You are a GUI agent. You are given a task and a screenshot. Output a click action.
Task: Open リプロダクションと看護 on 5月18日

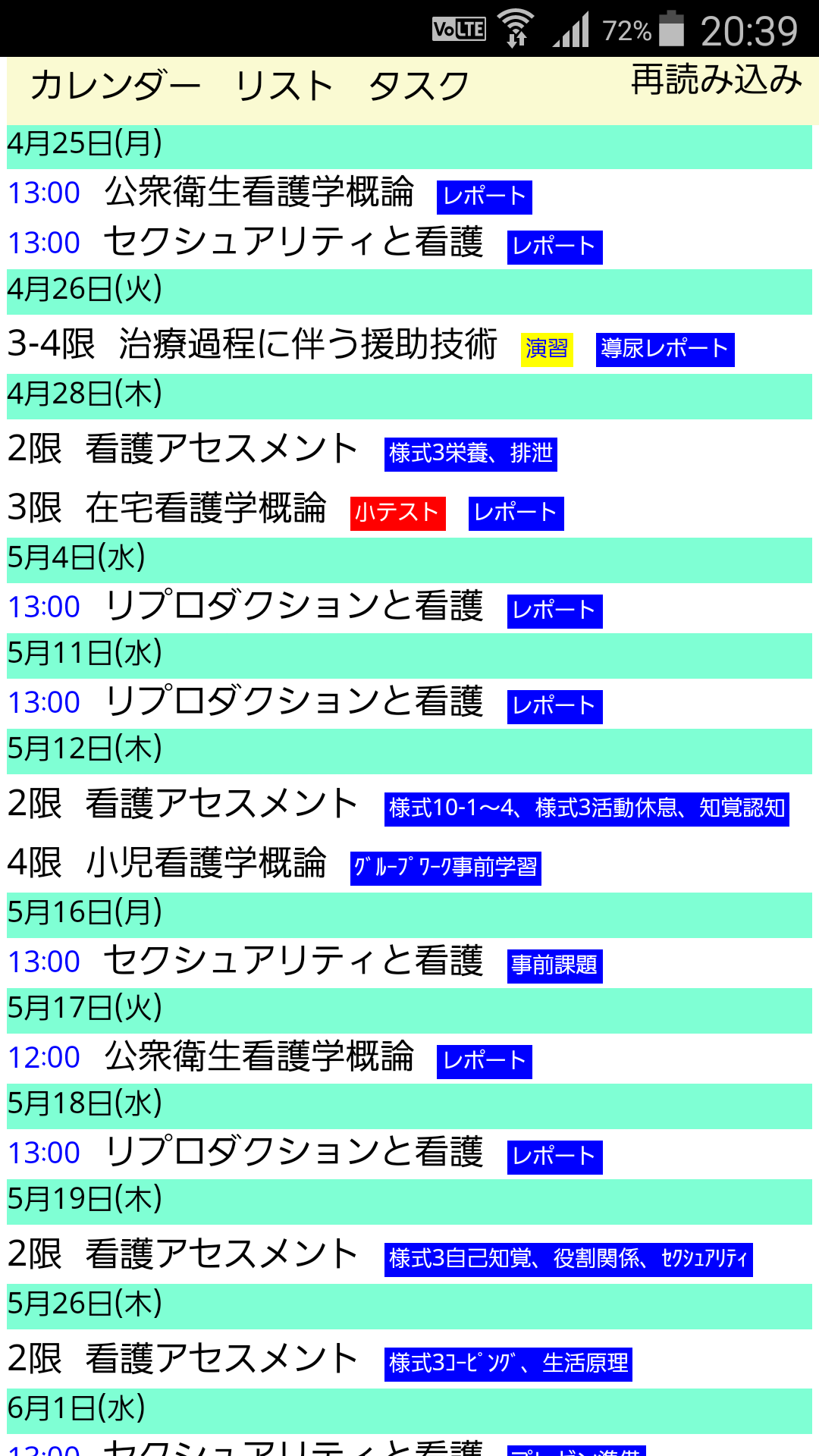pyautogui.click(x=293, y=1153)
